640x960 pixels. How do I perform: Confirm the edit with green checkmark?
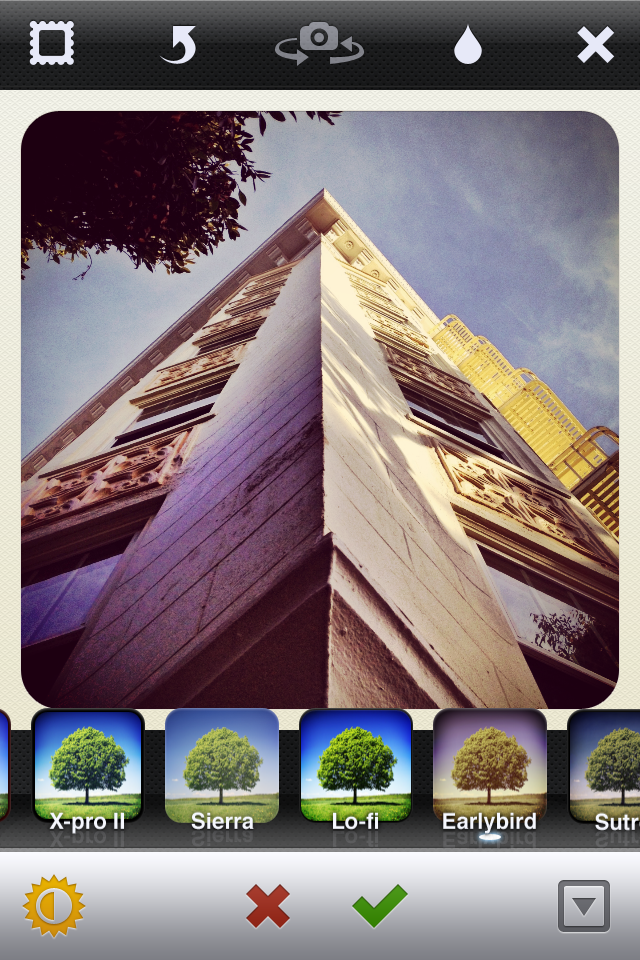point(380,906)
